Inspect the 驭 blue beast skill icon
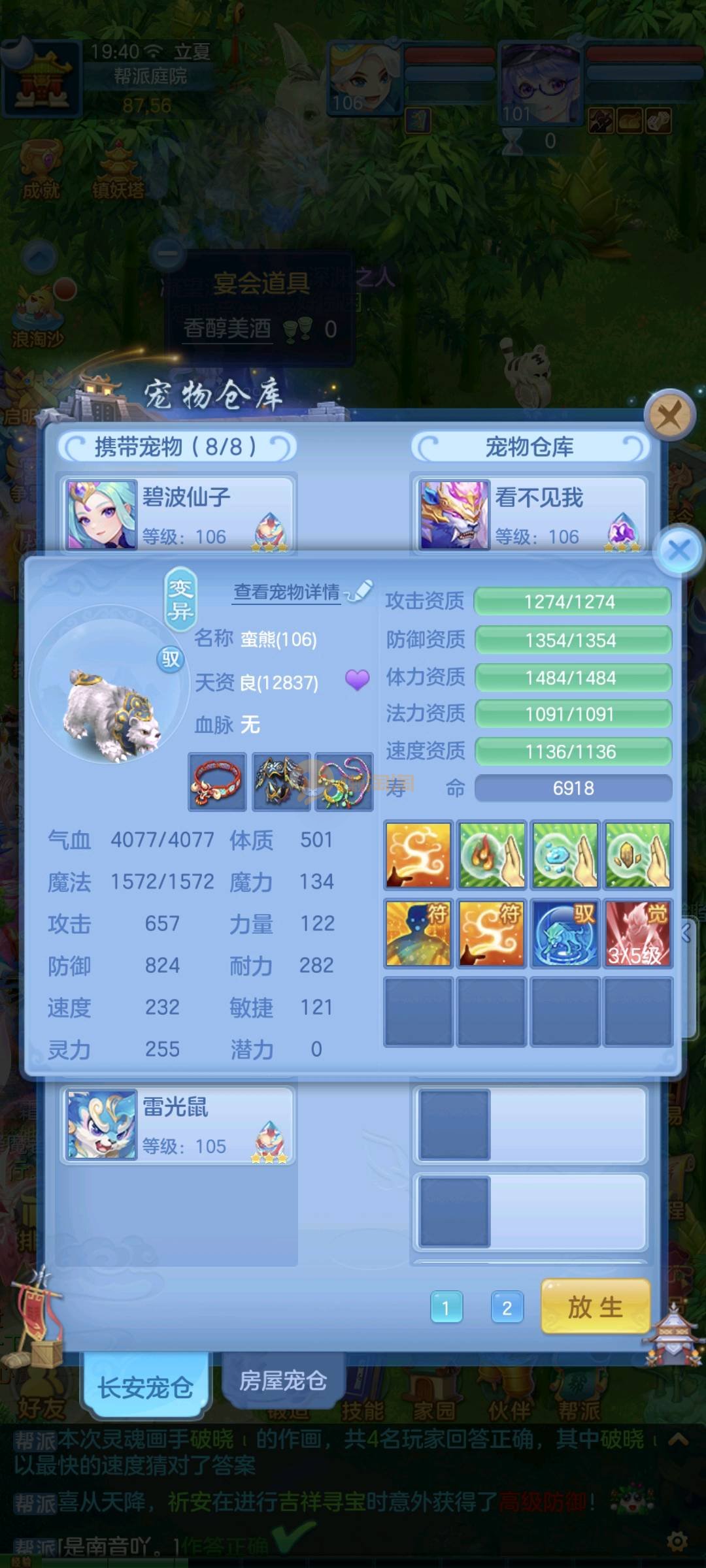Screen dimensions: 706x1568 pyautogui.click(x=565, y=933)
